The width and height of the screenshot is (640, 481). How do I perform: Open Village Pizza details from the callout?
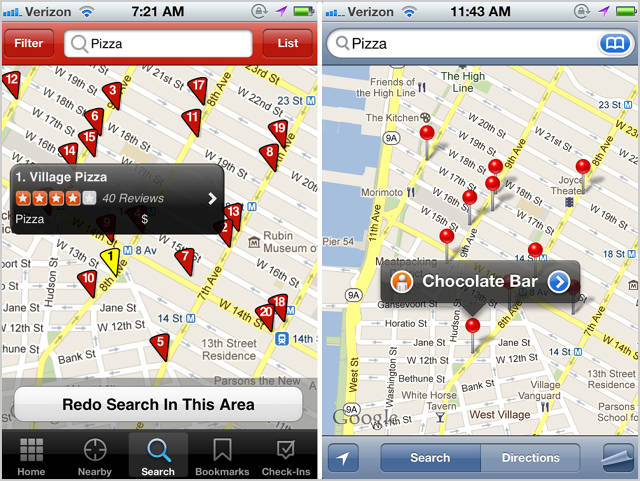(212, 199)
